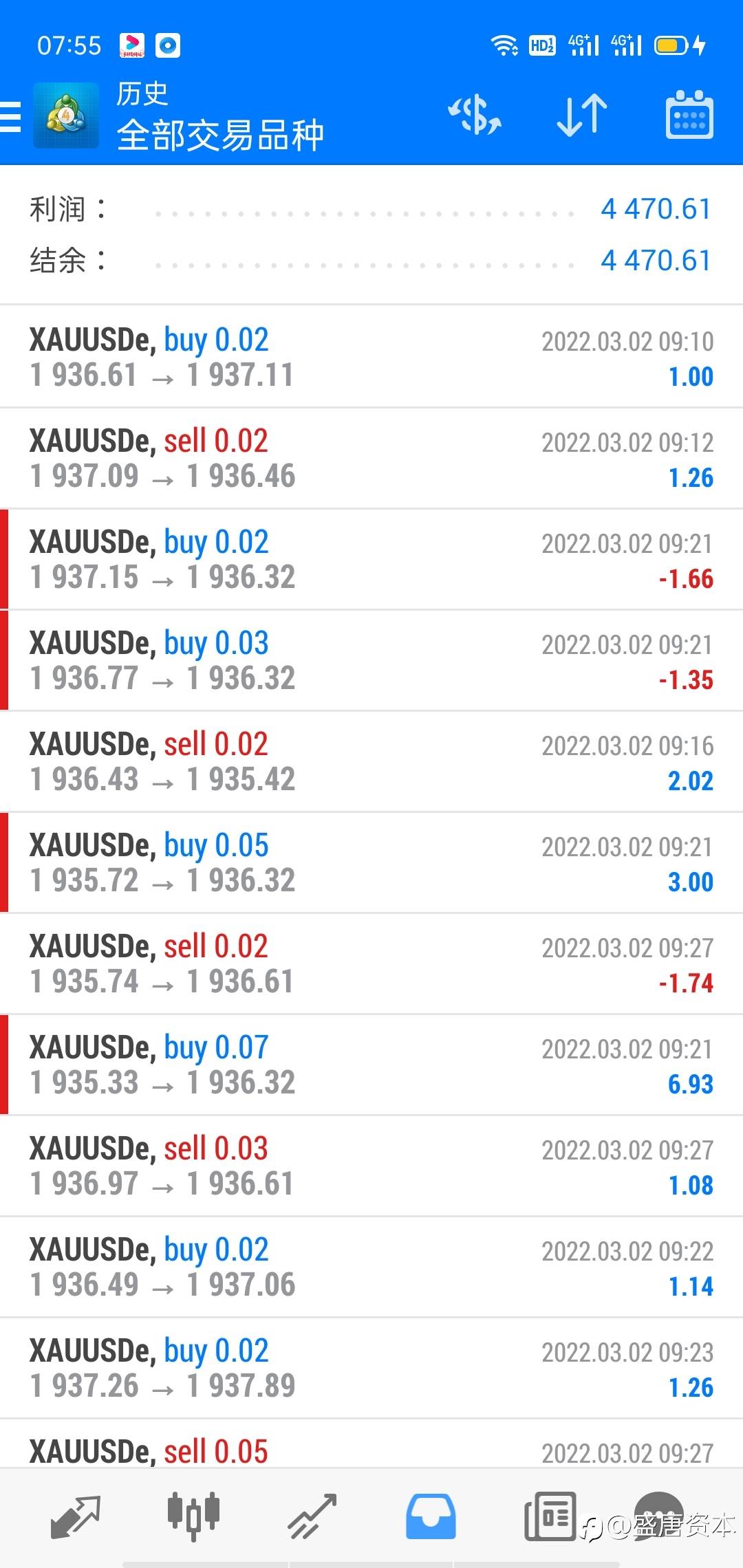Open the sell 0.02 trade at 09:12
The height and width of the screenshot is (1568, 743).
371,458
